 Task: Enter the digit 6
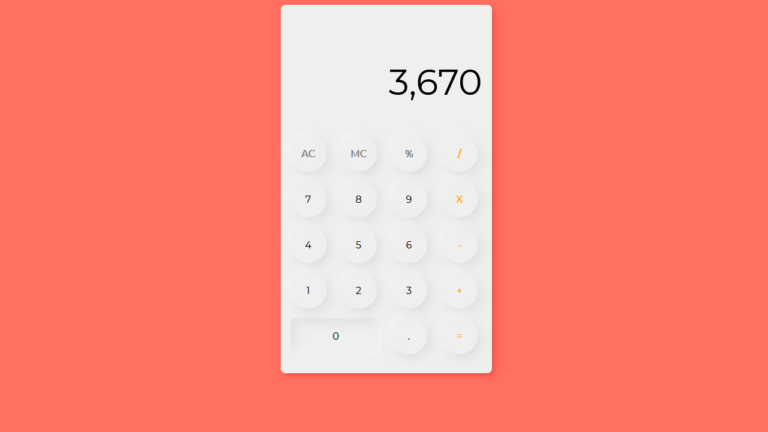coord(409,245)
